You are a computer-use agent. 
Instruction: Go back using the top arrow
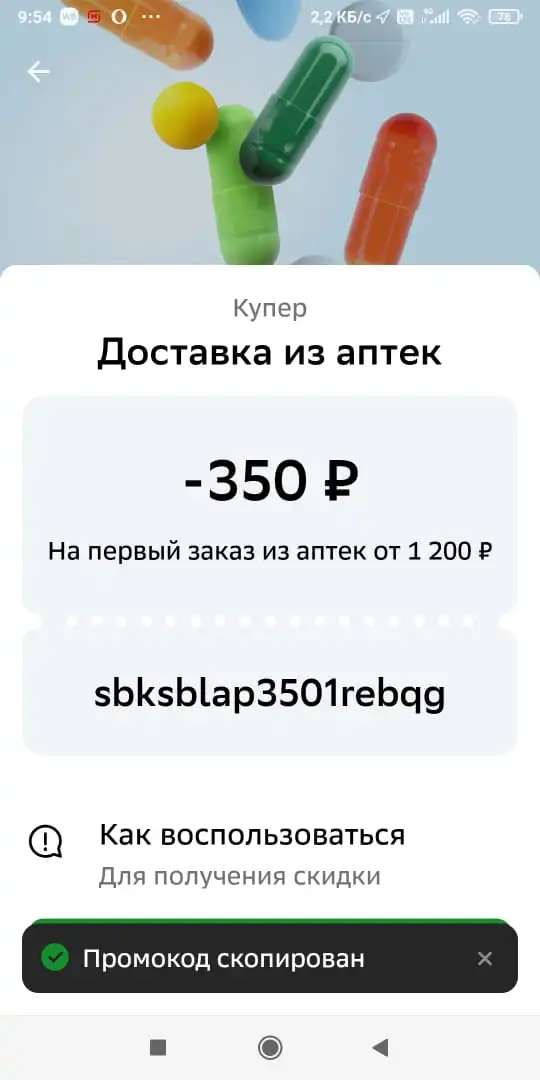pos(39,72)
